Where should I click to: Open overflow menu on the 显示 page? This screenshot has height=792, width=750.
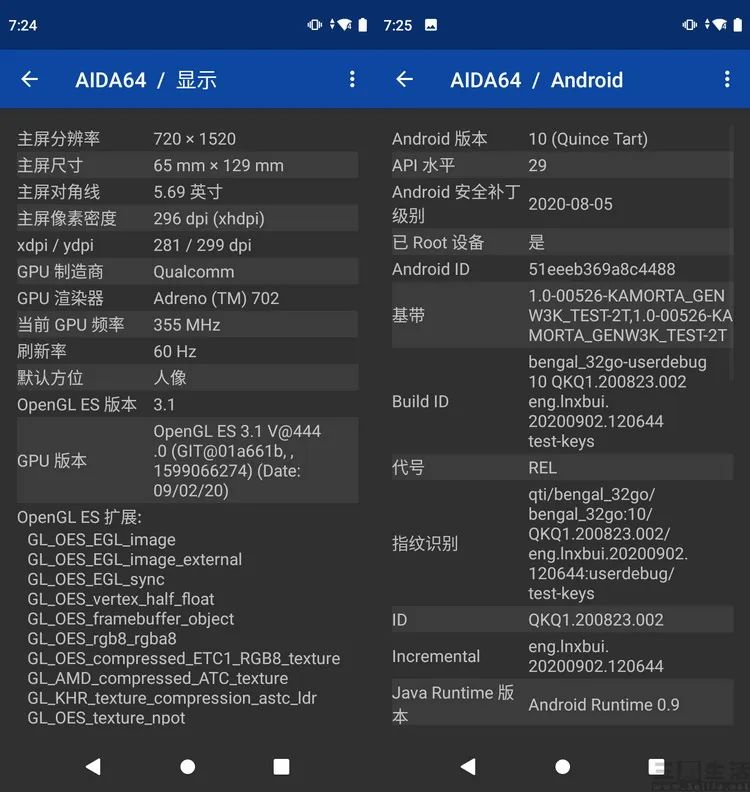point(352,80)
